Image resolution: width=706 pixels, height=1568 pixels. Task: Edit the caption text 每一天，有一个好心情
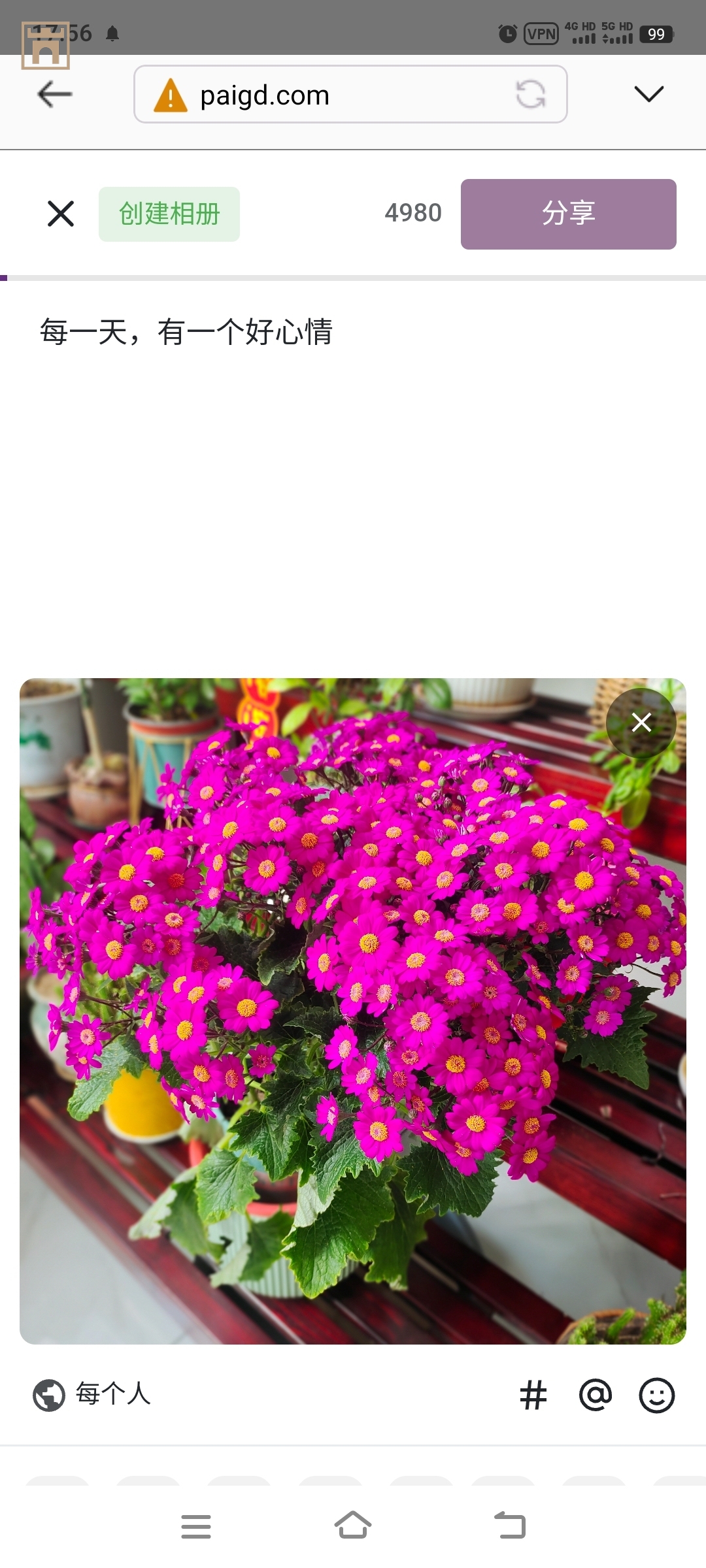[186, 332]
